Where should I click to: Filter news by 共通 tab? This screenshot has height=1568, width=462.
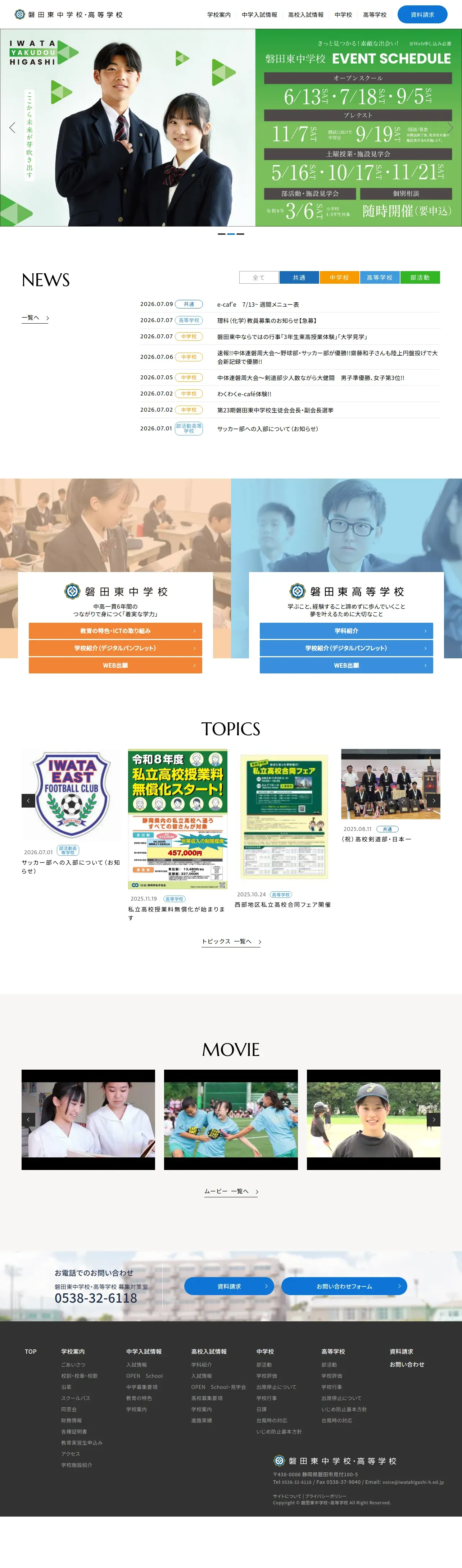point(299,278)
